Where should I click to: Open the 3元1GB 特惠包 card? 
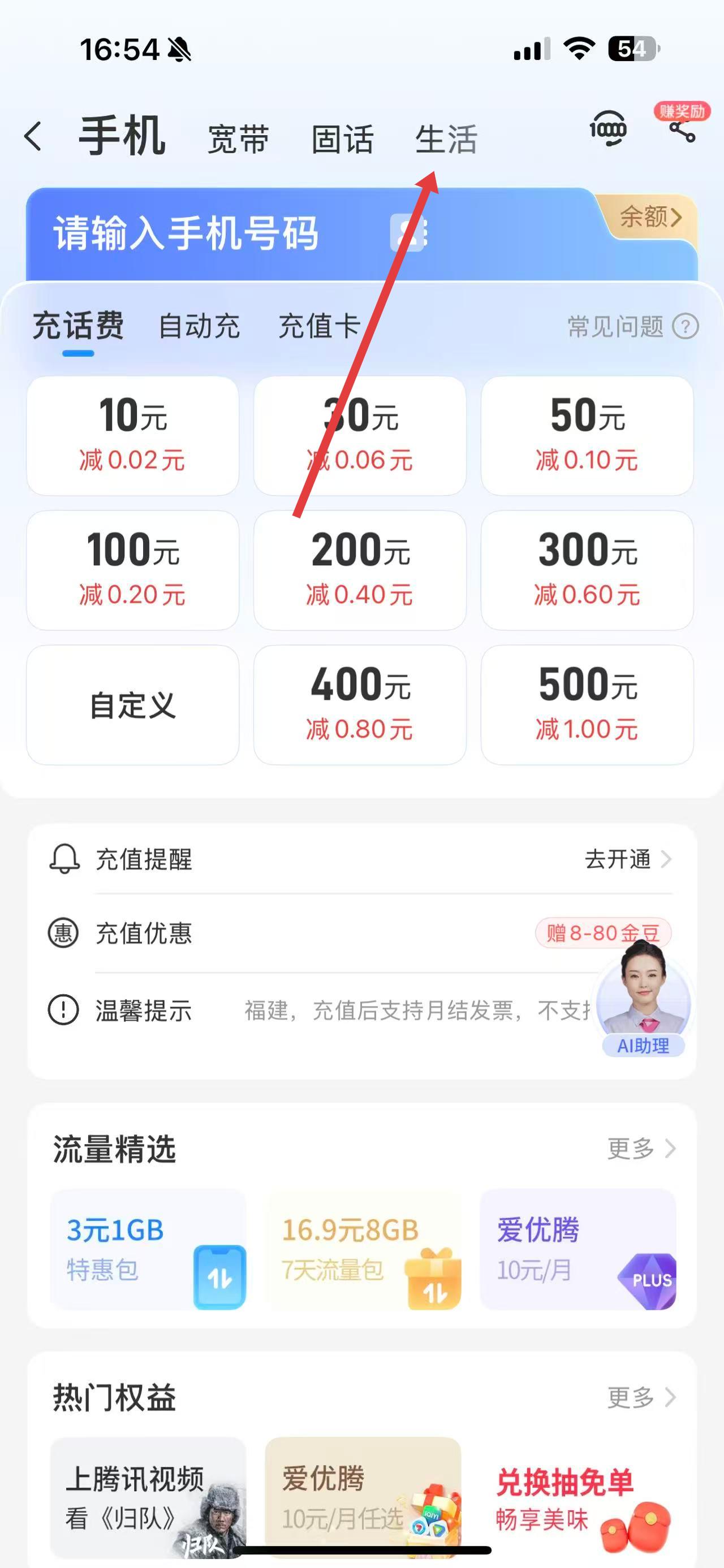(148, 1249)
